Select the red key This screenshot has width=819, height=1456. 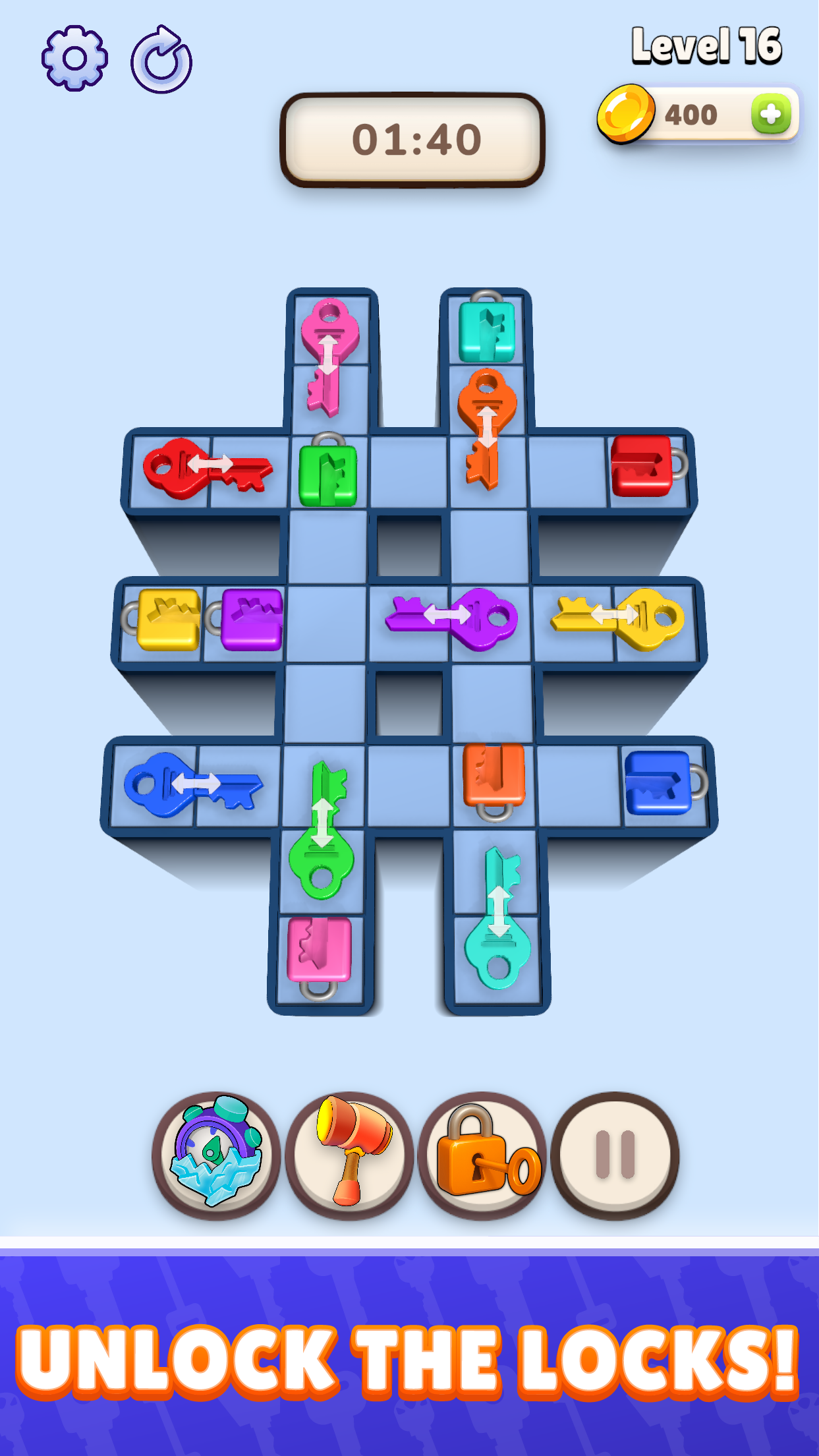point(208,466)
